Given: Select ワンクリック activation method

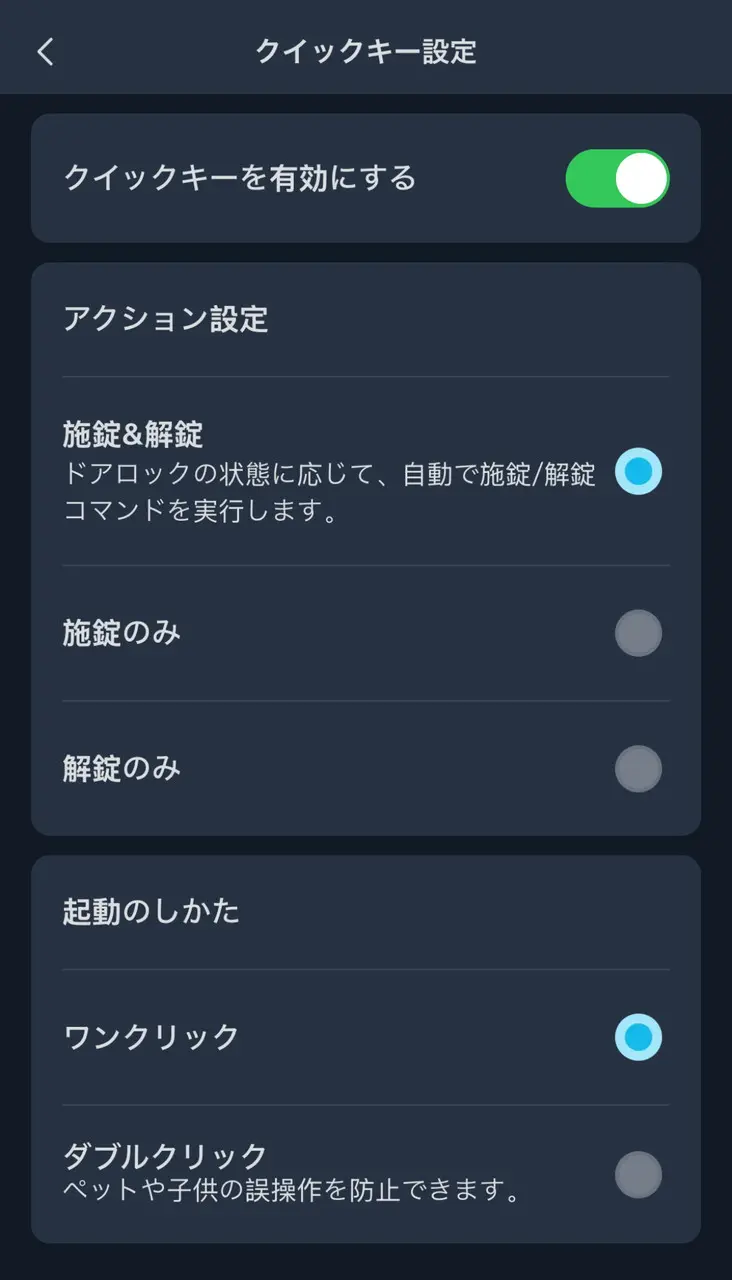Looking at the screenshot, I should click(x=638, y=1037).
